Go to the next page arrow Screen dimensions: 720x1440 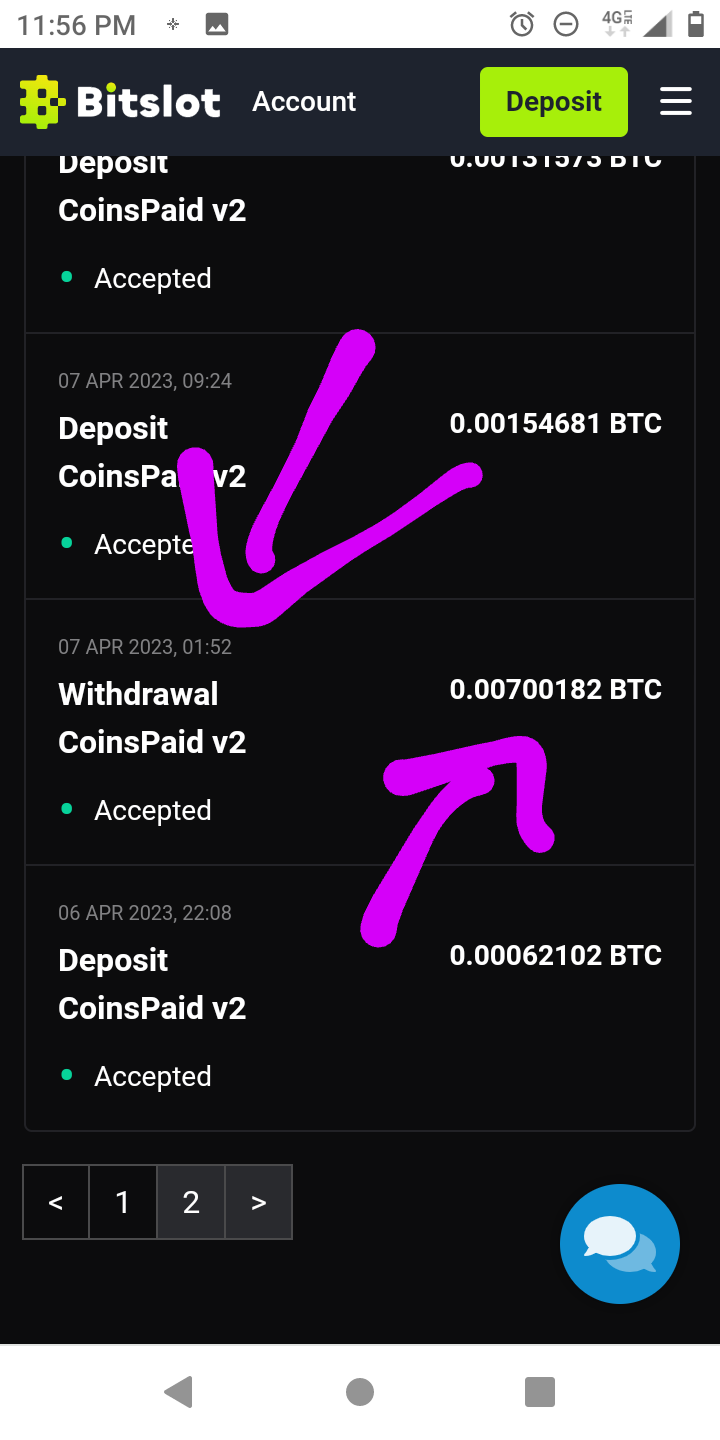[258, 1202]
